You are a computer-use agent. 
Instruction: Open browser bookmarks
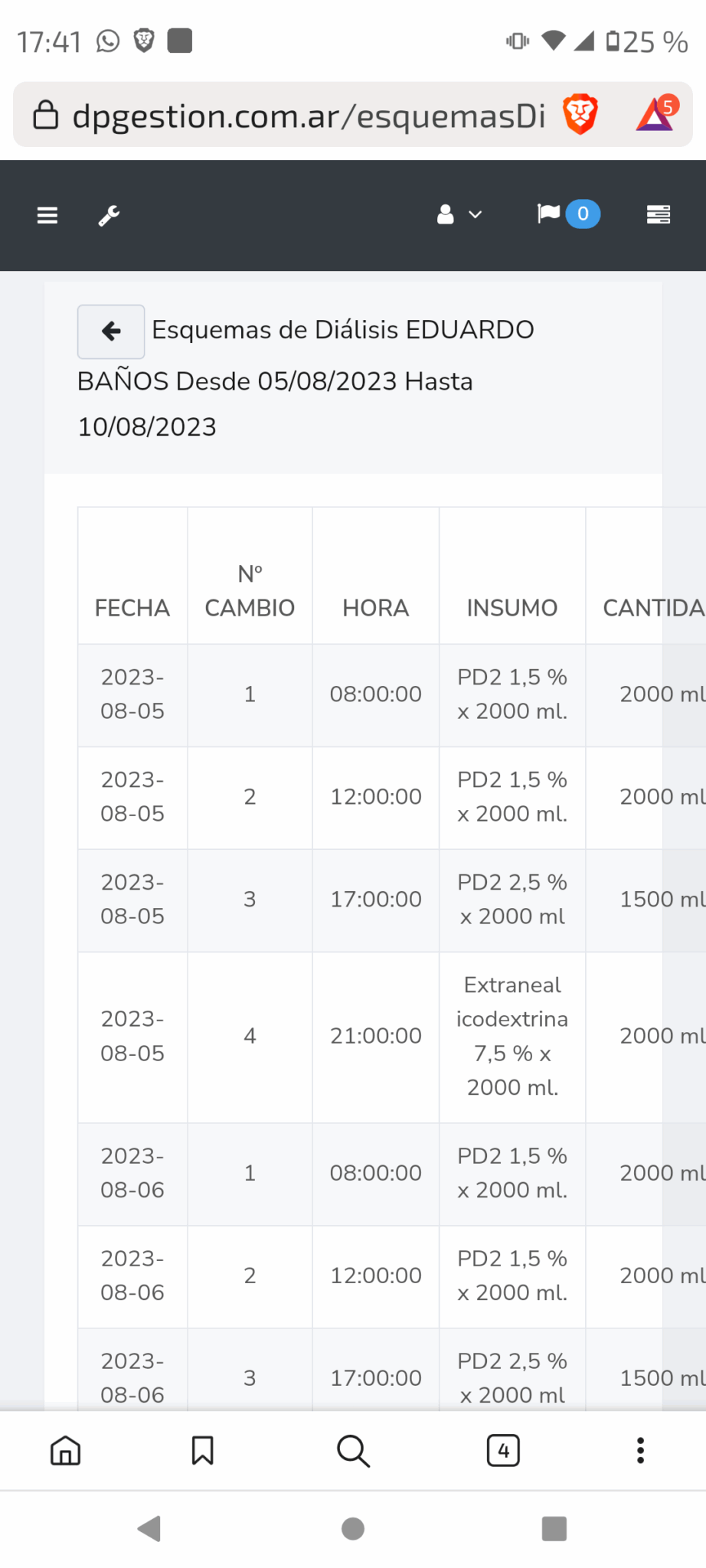tap(202, 1450)
